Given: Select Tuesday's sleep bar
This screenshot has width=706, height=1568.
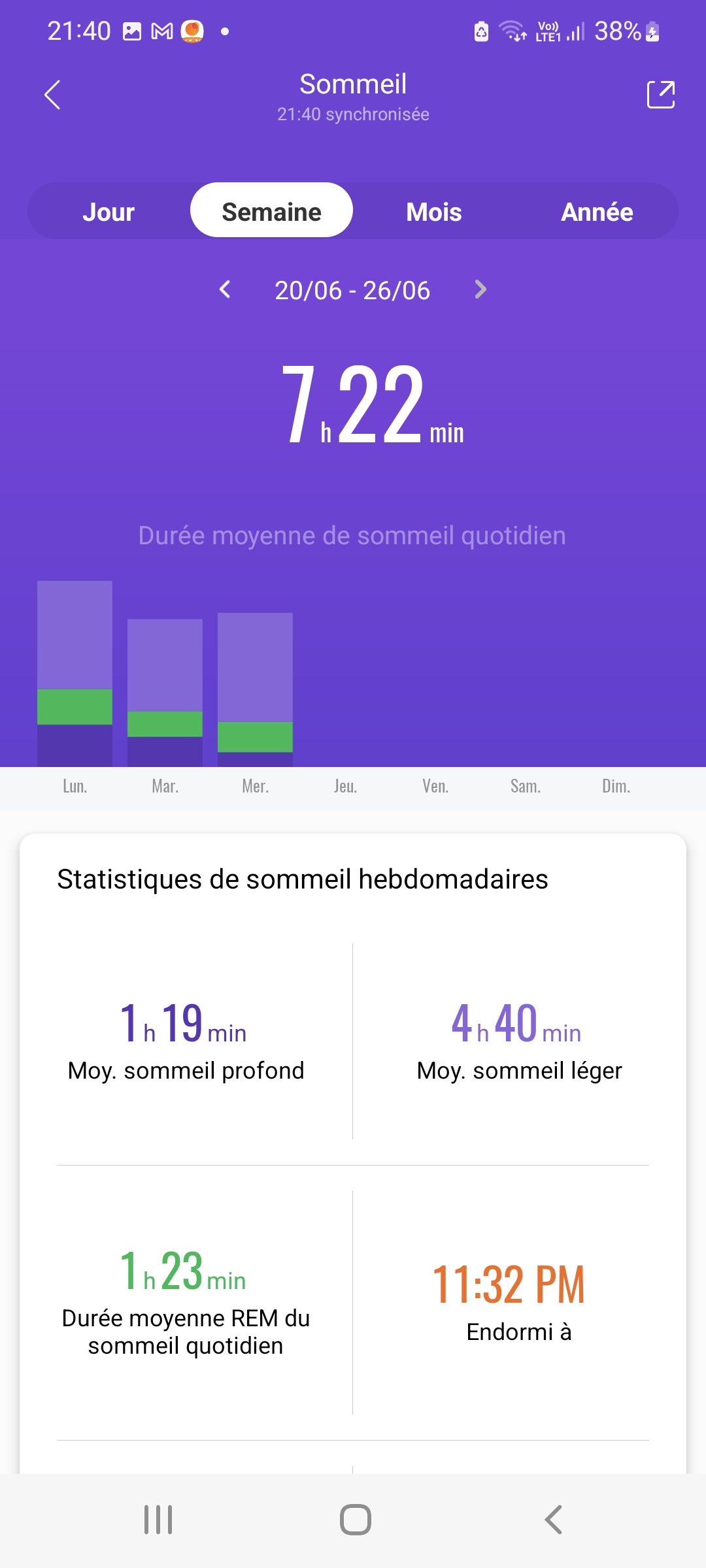Looking at the screenshot, I should point(165,693).
